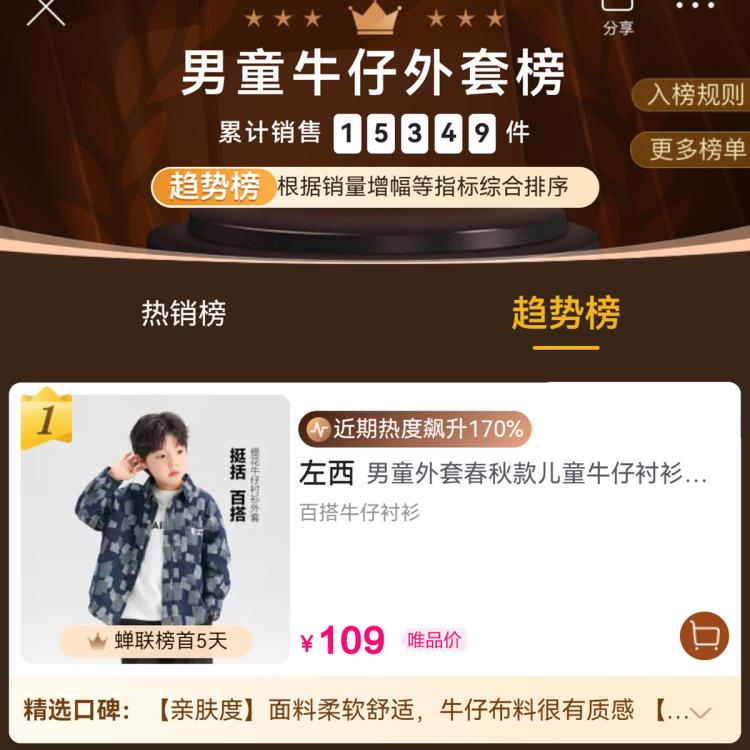Expand the 精选口碑 reviews section

pos(701,712)
